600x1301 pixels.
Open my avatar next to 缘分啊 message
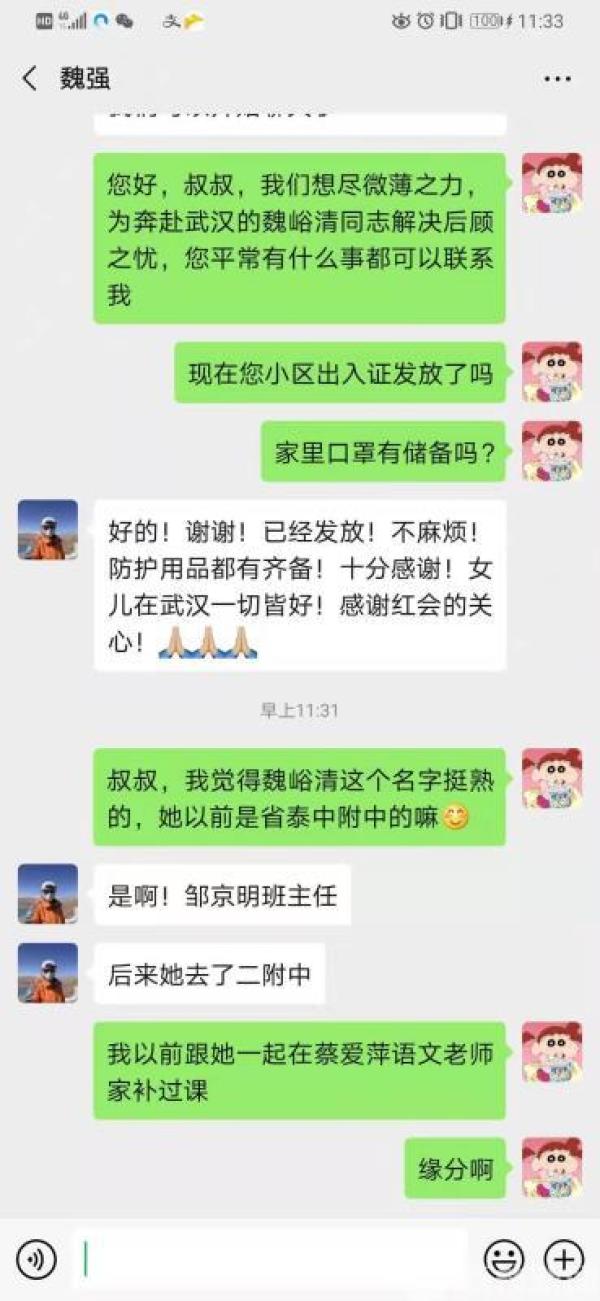tap(551, 1166)
